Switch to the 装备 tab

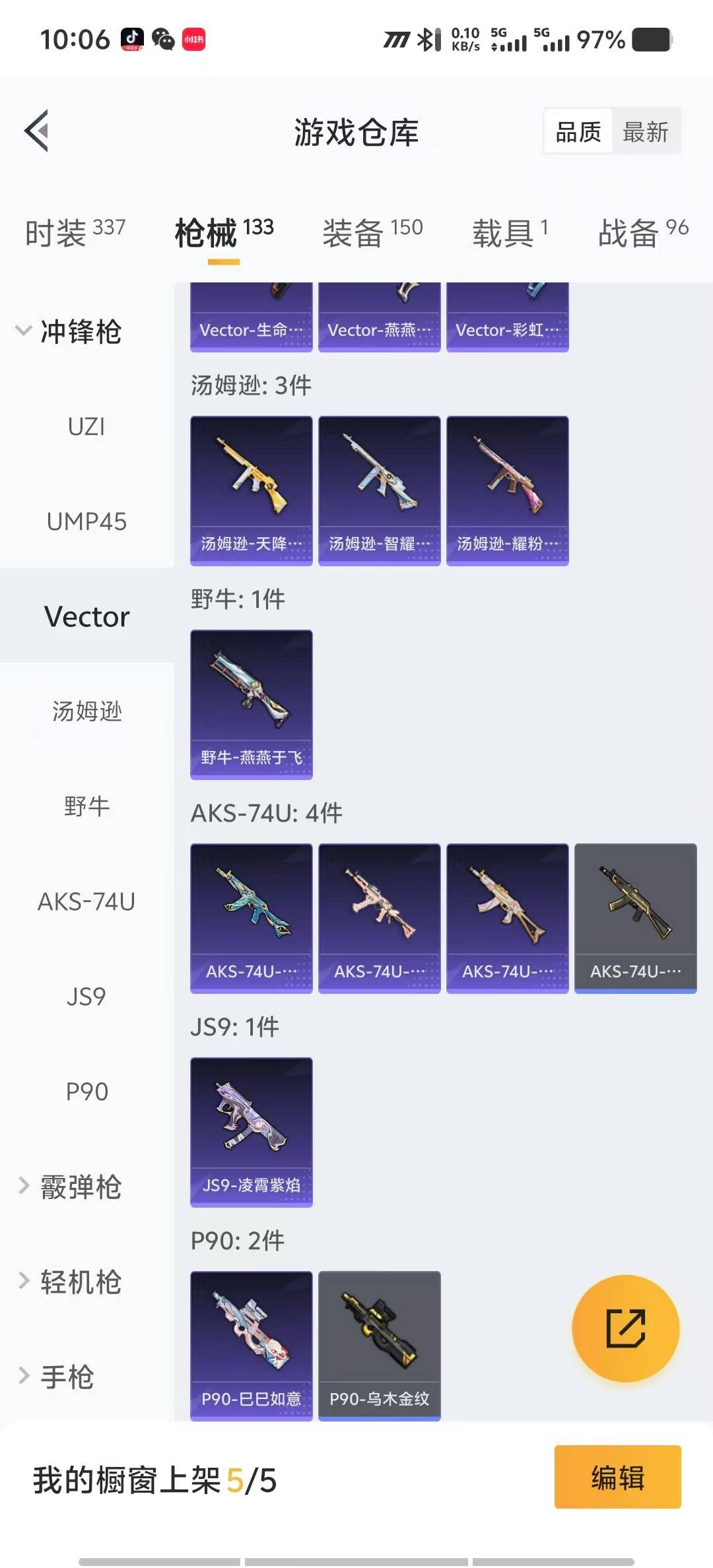pyautogui.click(x=372, y=232)
